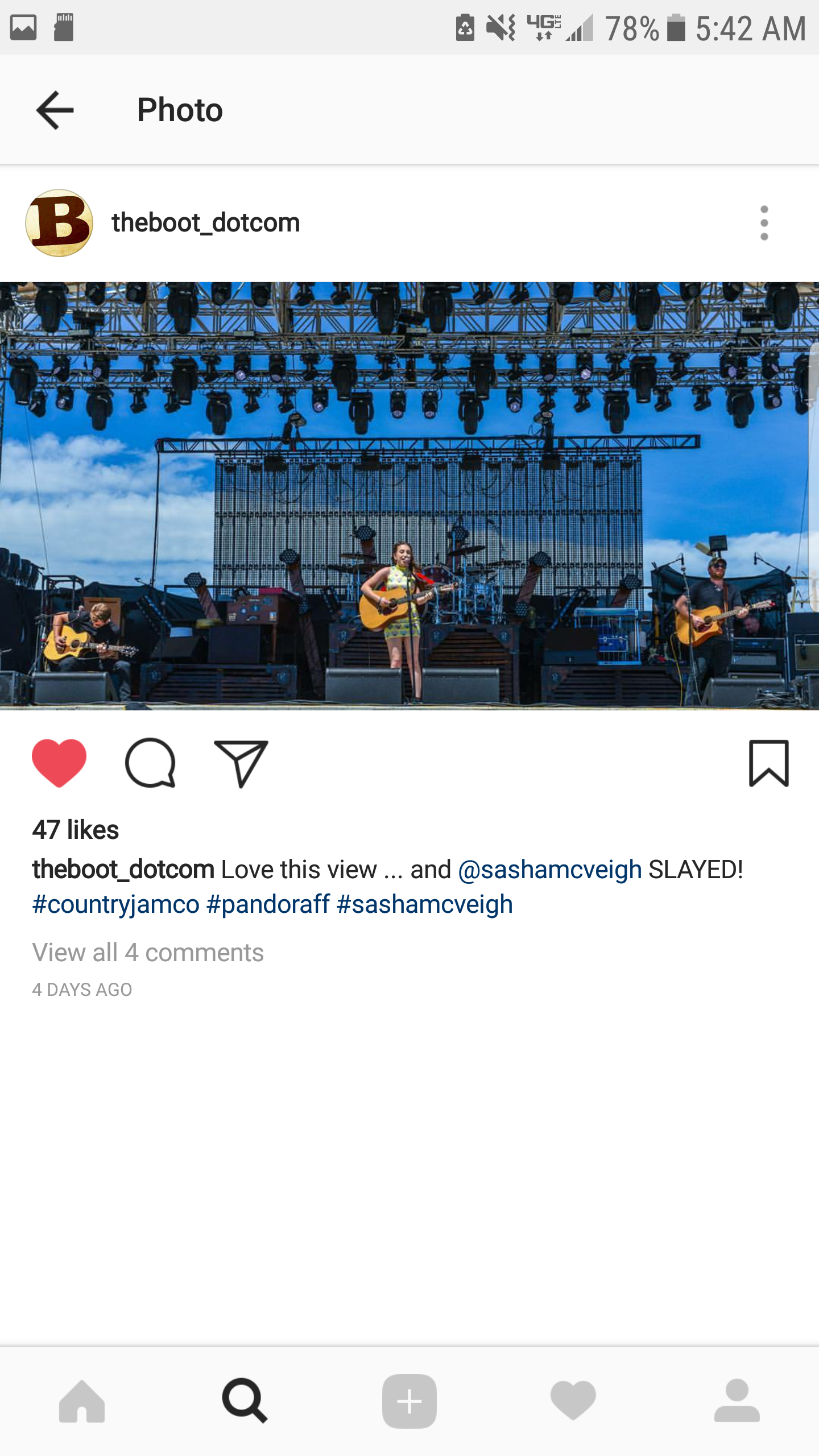
Task: Open the @sashamcveigh mention
Action: (549, 870)
